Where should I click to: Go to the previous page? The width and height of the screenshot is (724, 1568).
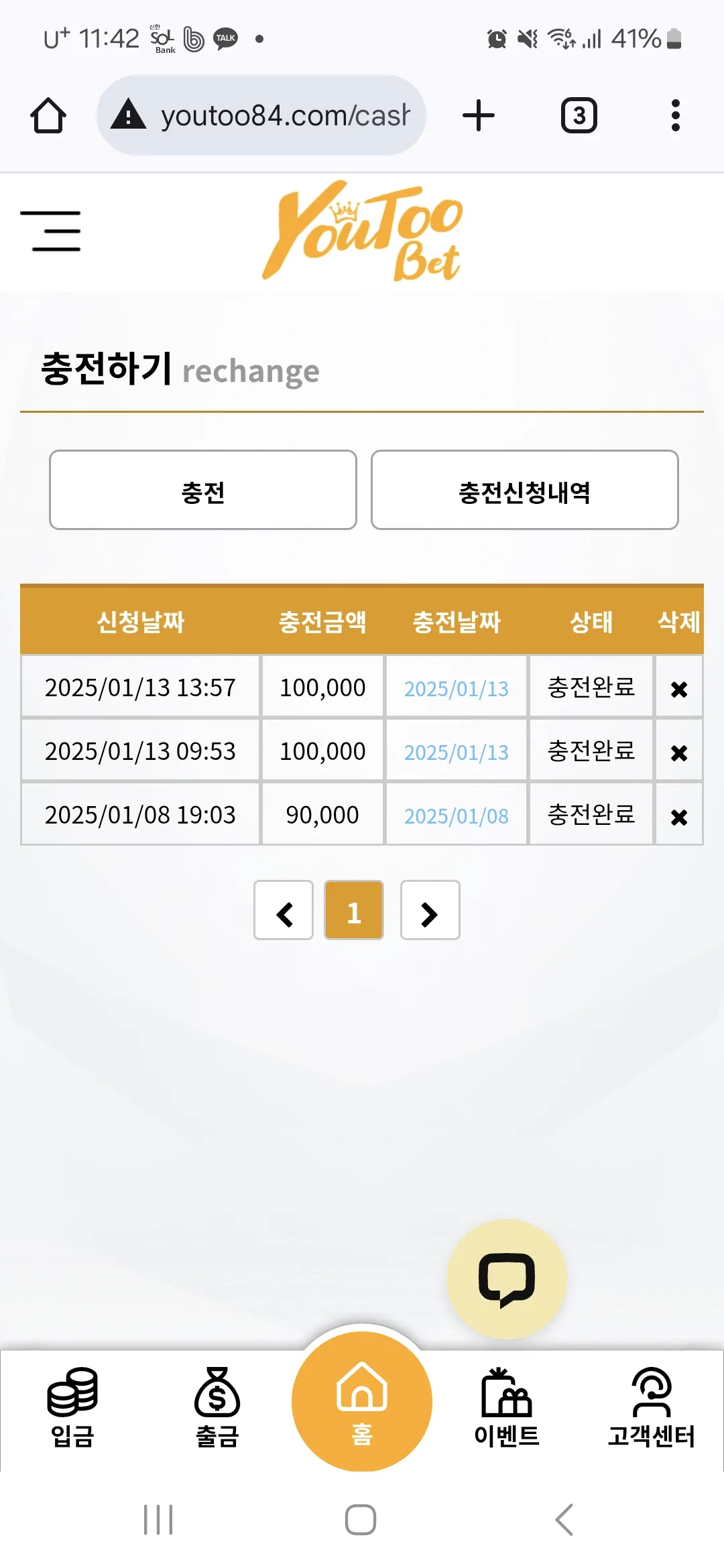pos(284,910)
